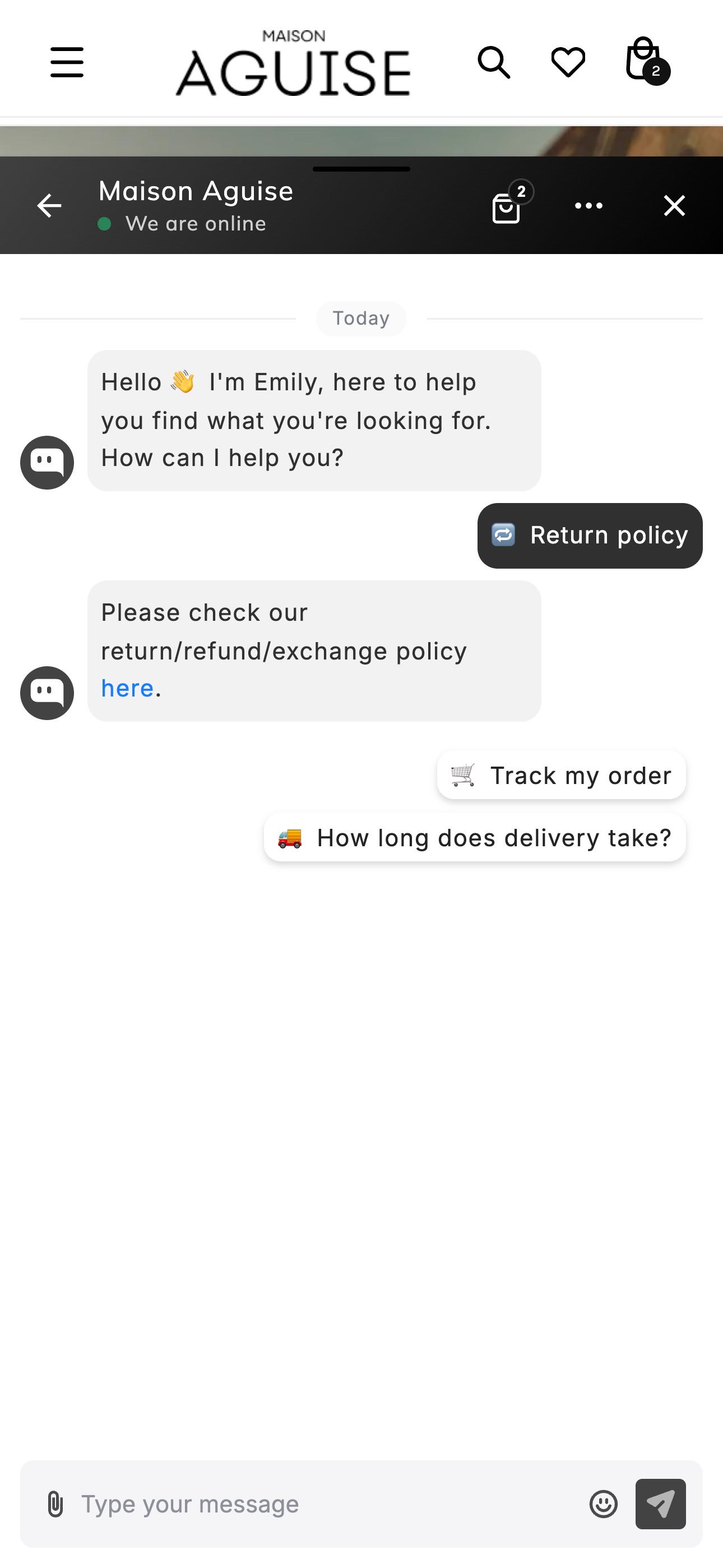Select Track my order quick reply
This screenshot has width=723, height=1568.
pyautogui.click(x=561, y=775)
